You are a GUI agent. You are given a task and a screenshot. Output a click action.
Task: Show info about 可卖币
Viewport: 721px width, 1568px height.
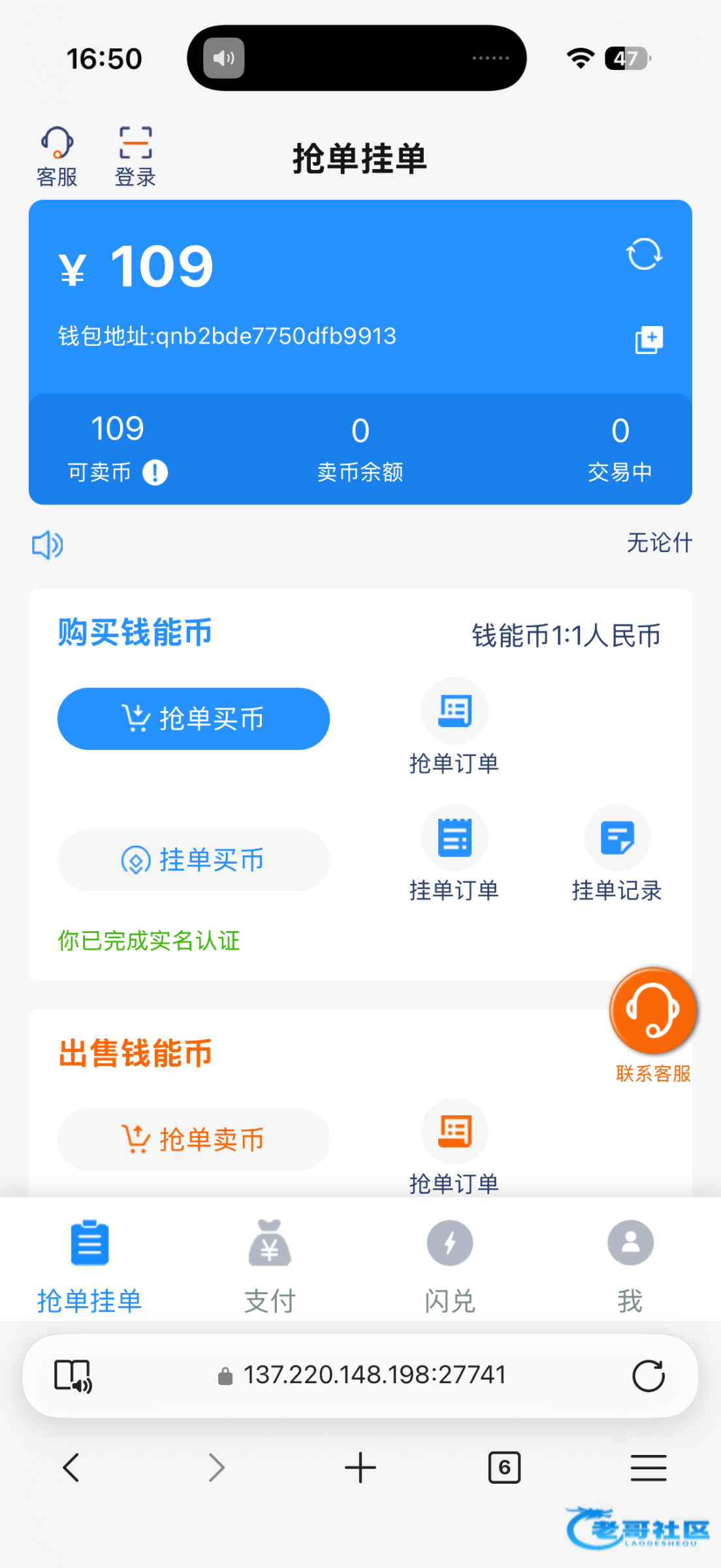click(x=155, y=472)
